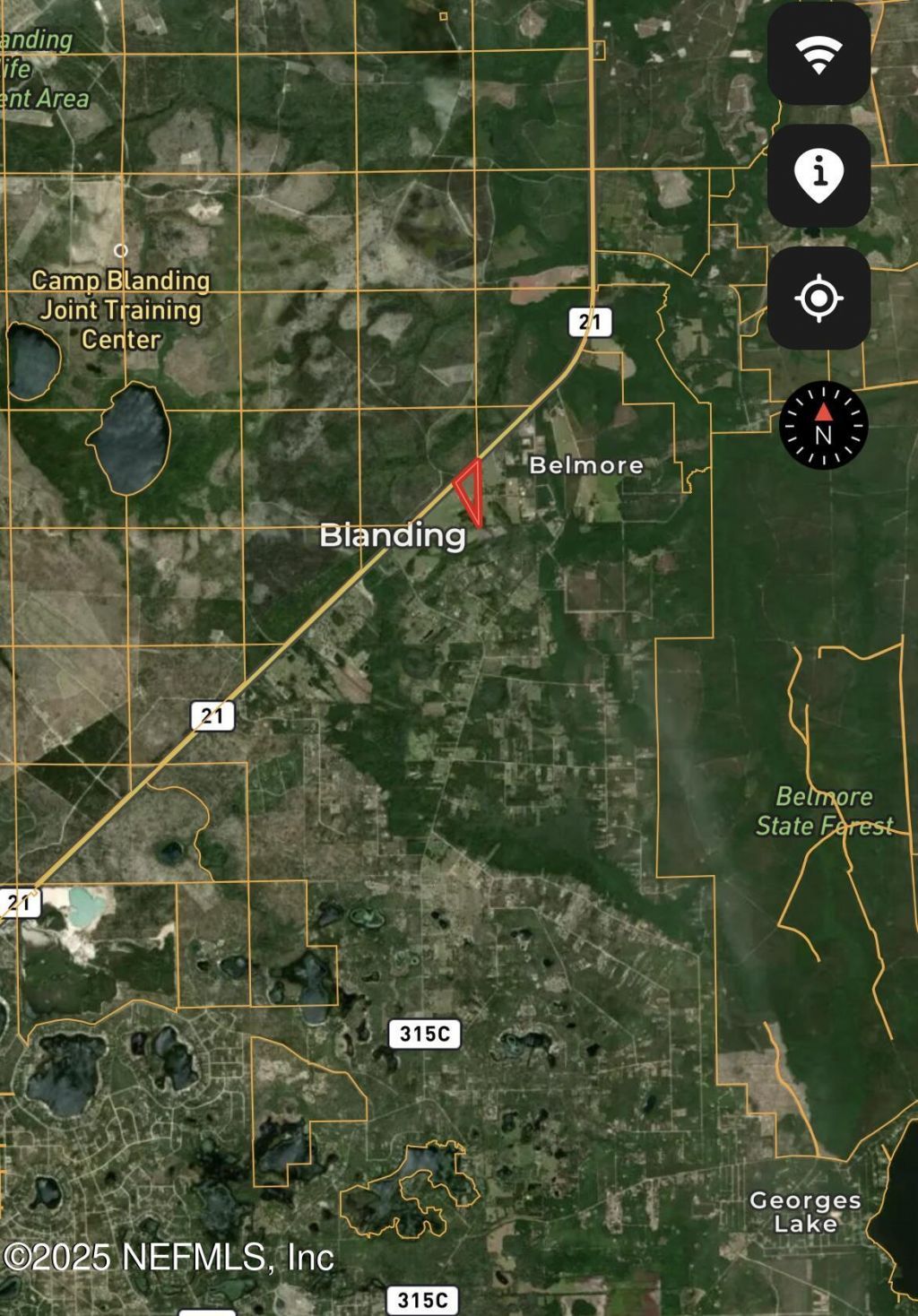
Task: Click the compass to reset map north
Action: click(821, 422)
